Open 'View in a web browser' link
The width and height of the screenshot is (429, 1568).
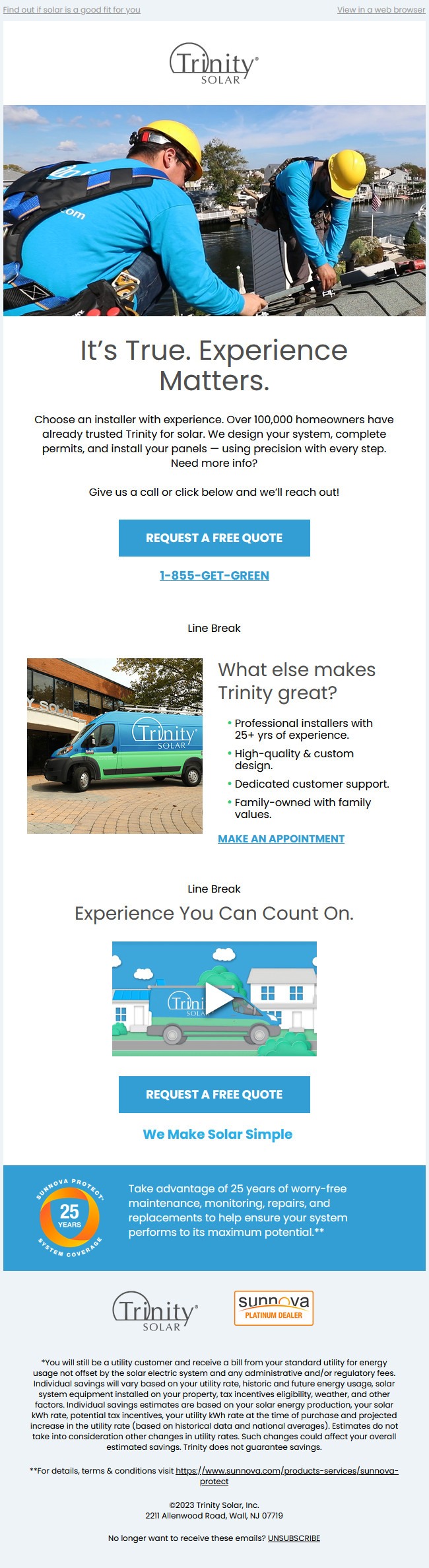tap(381, 10)
